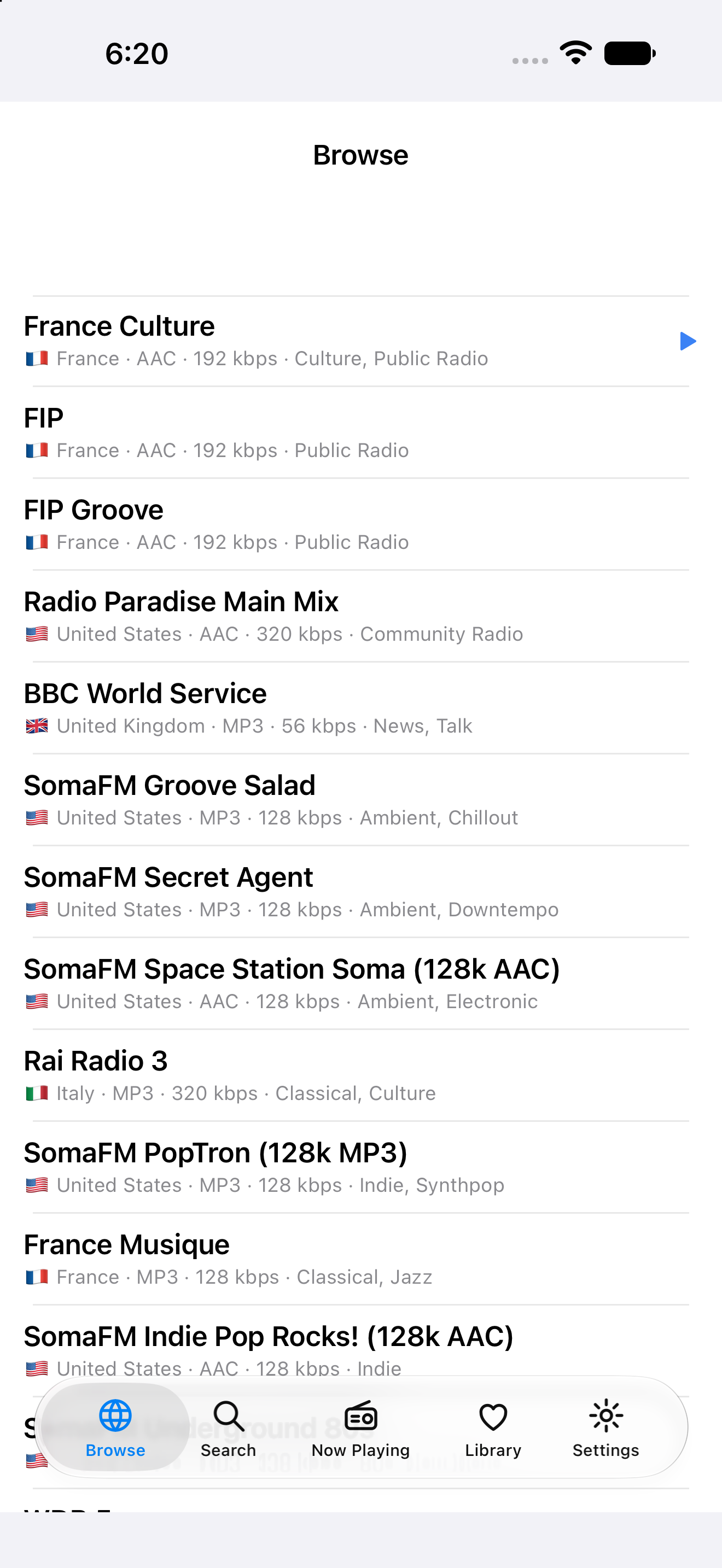
Task: Select the France Musique station
Action: click(361, 1260)
